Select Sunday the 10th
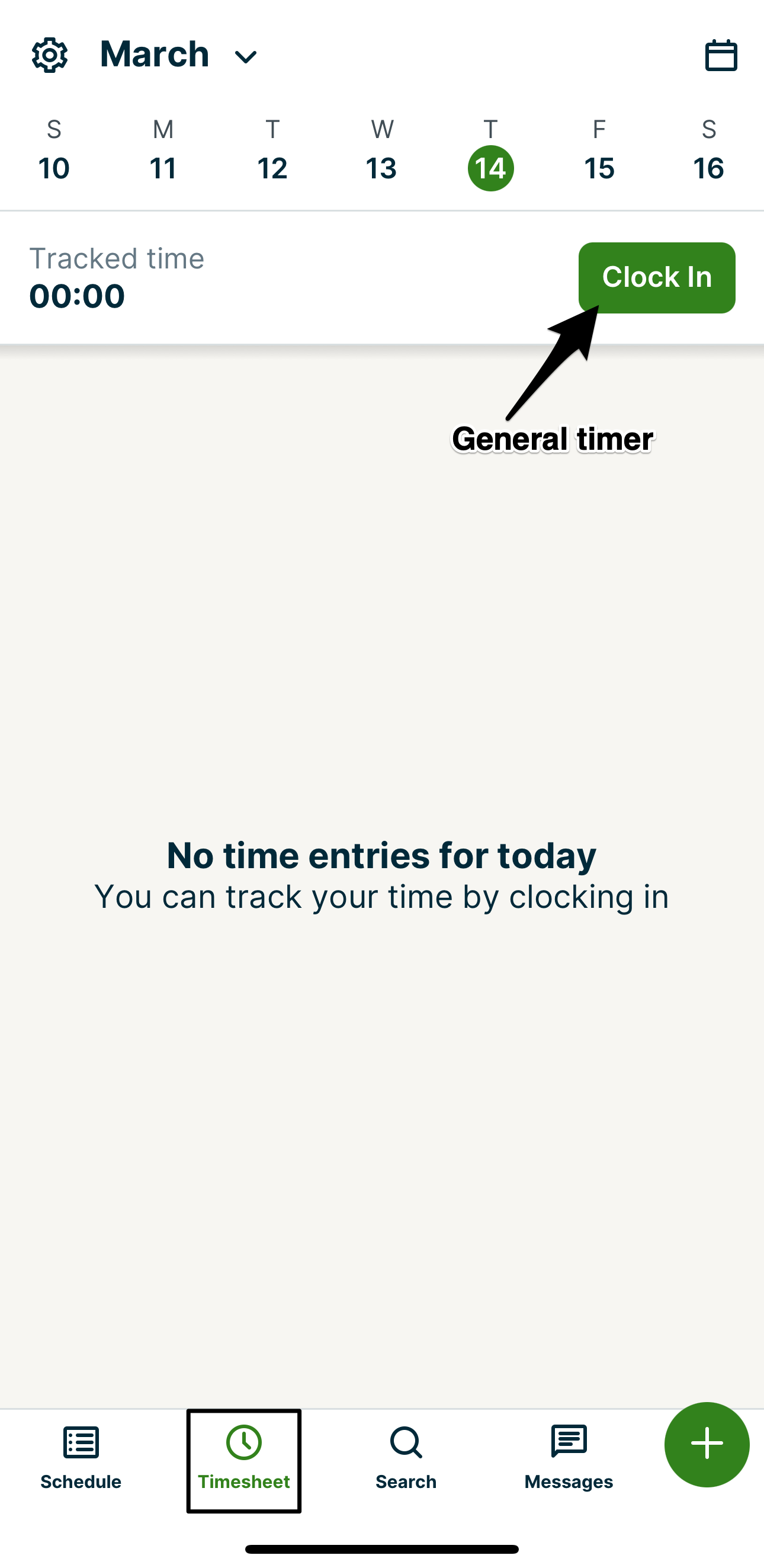The image size is (764, 1568). pos(54,154)
